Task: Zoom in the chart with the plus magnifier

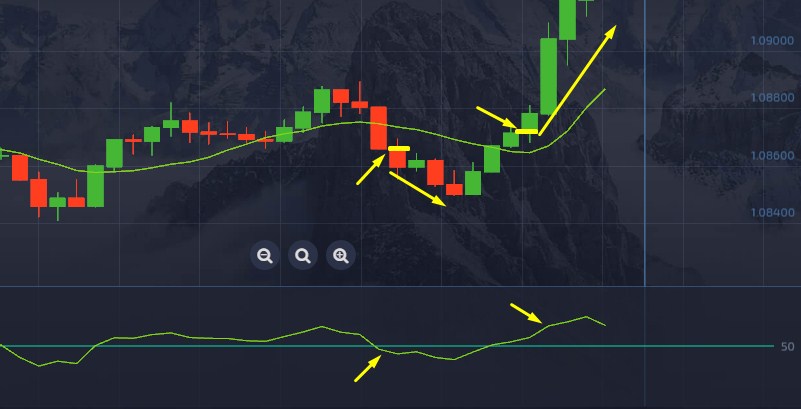Action: (340, 255)
